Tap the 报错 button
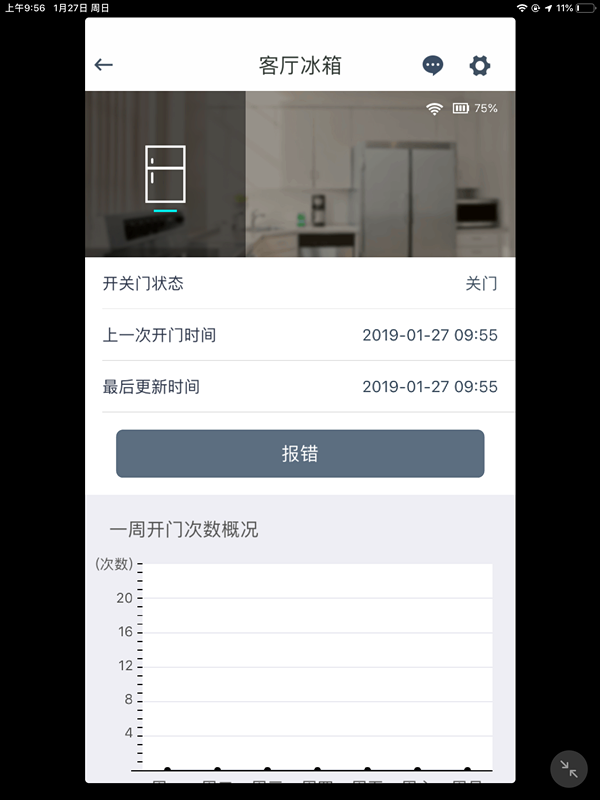This screenshot has height=800, width=600. pos(300,453)
